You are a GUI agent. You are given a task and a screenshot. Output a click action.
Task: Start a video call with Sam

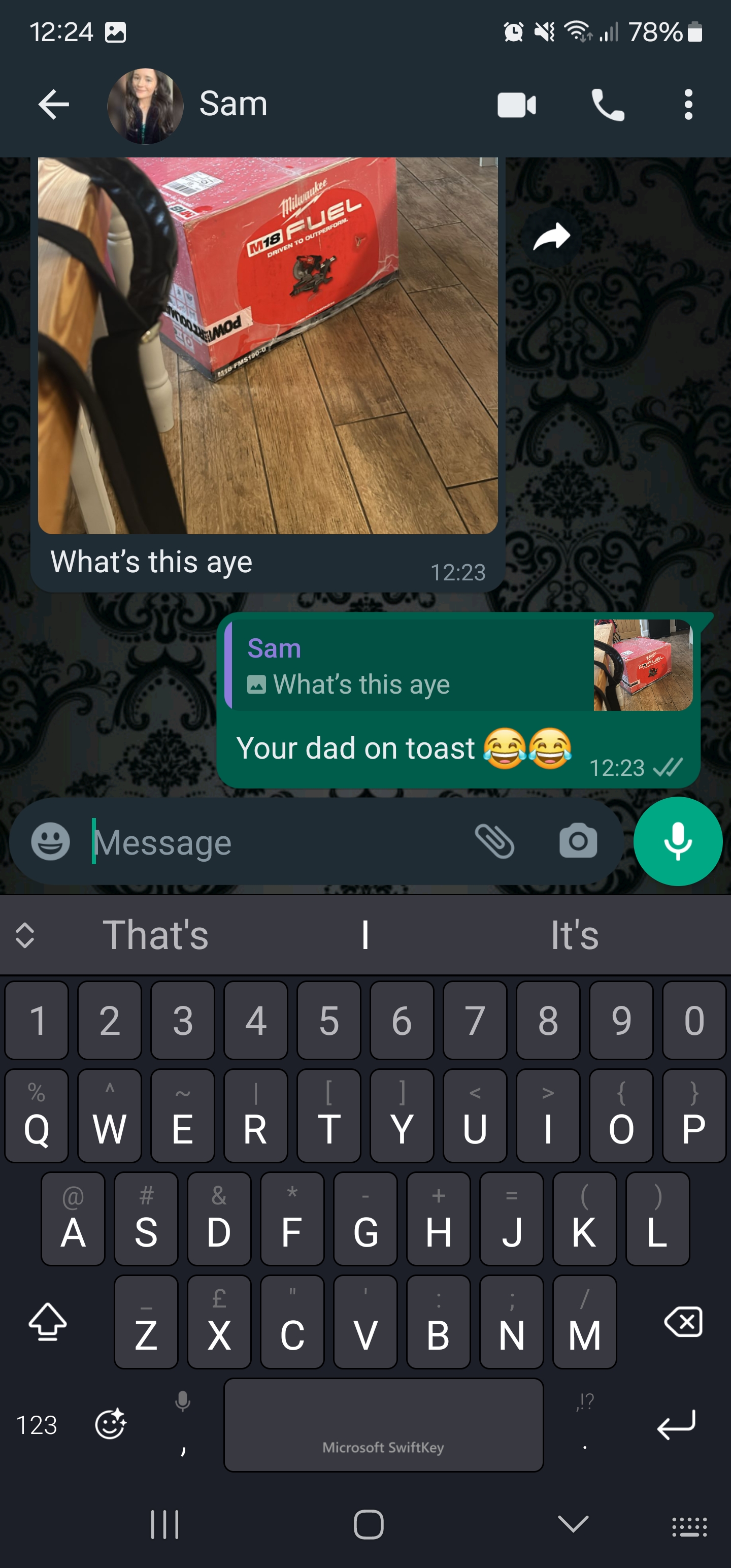pos(516,105)
